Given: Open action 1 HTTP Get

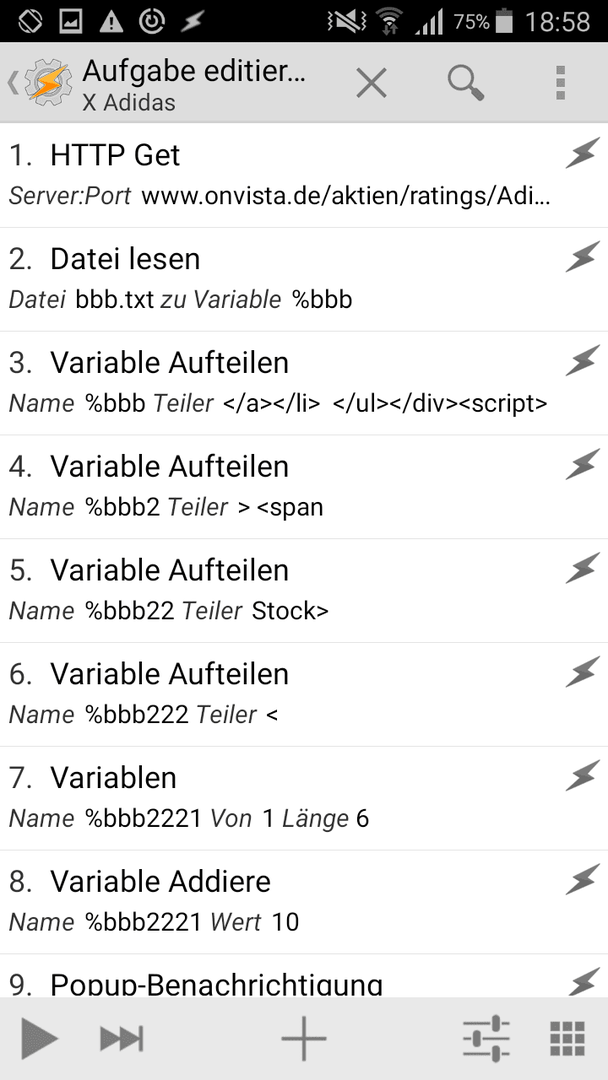Looking at the screenshot, I should coord(304,176).
